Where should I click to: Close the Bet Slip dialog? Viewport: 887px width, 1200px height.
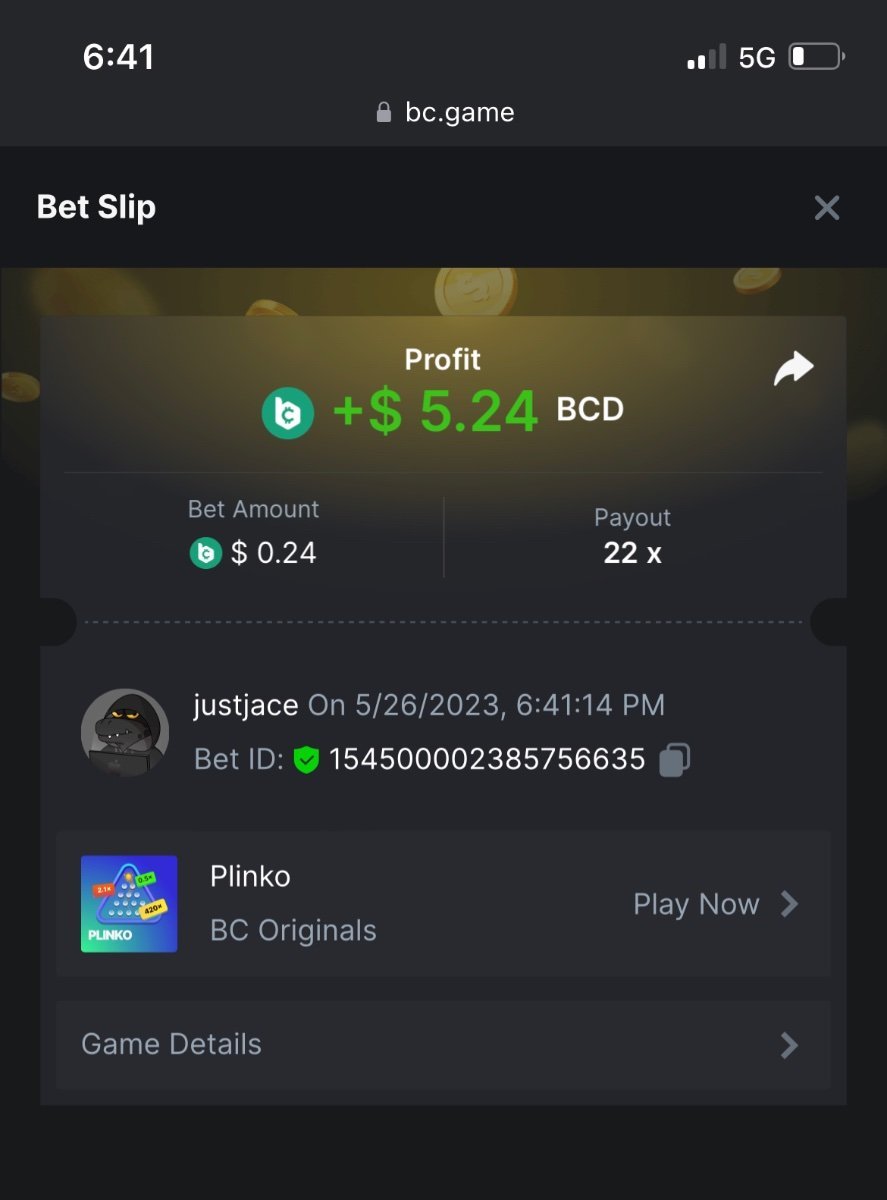pyautogui.click(x=826, y=208)
